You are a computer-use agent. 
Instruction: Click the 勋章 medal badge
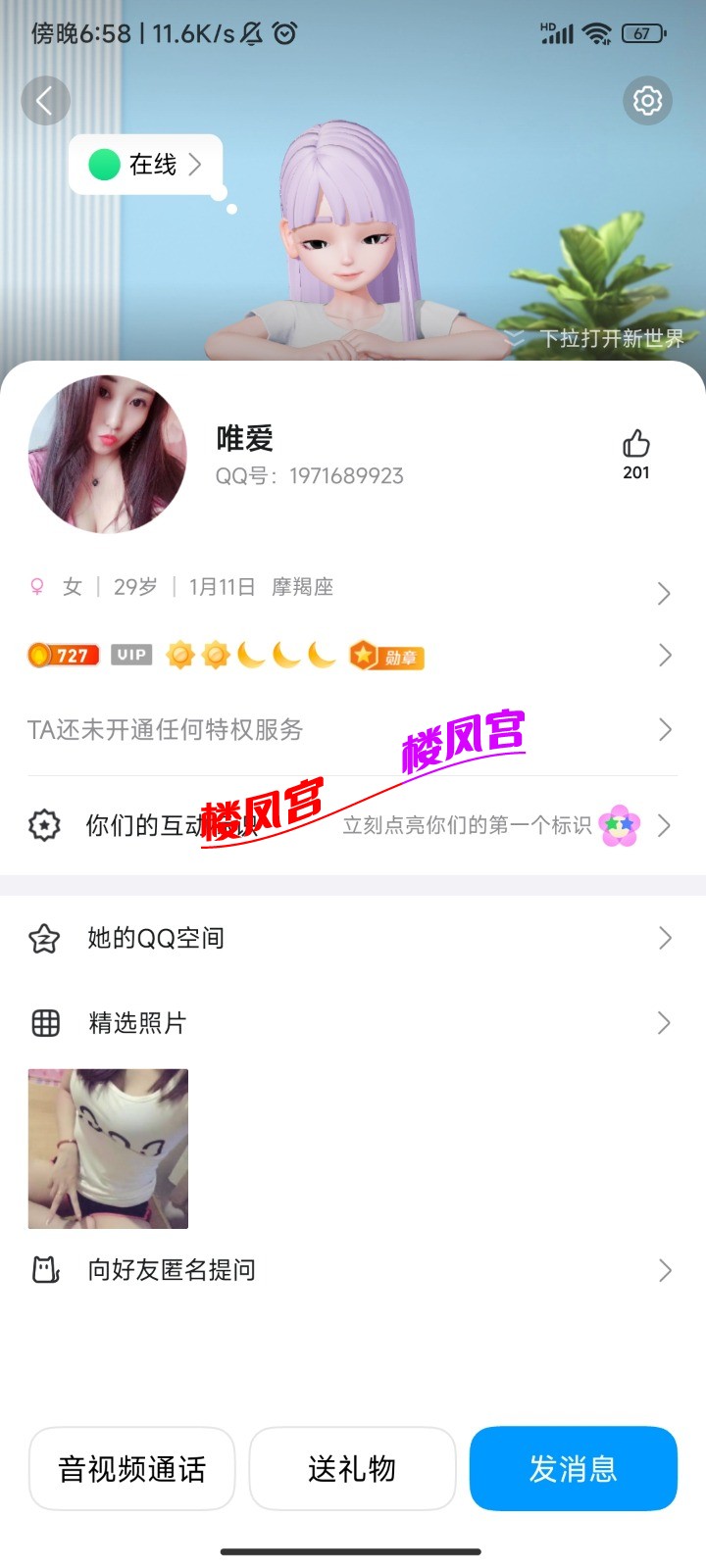coord(385,655)
